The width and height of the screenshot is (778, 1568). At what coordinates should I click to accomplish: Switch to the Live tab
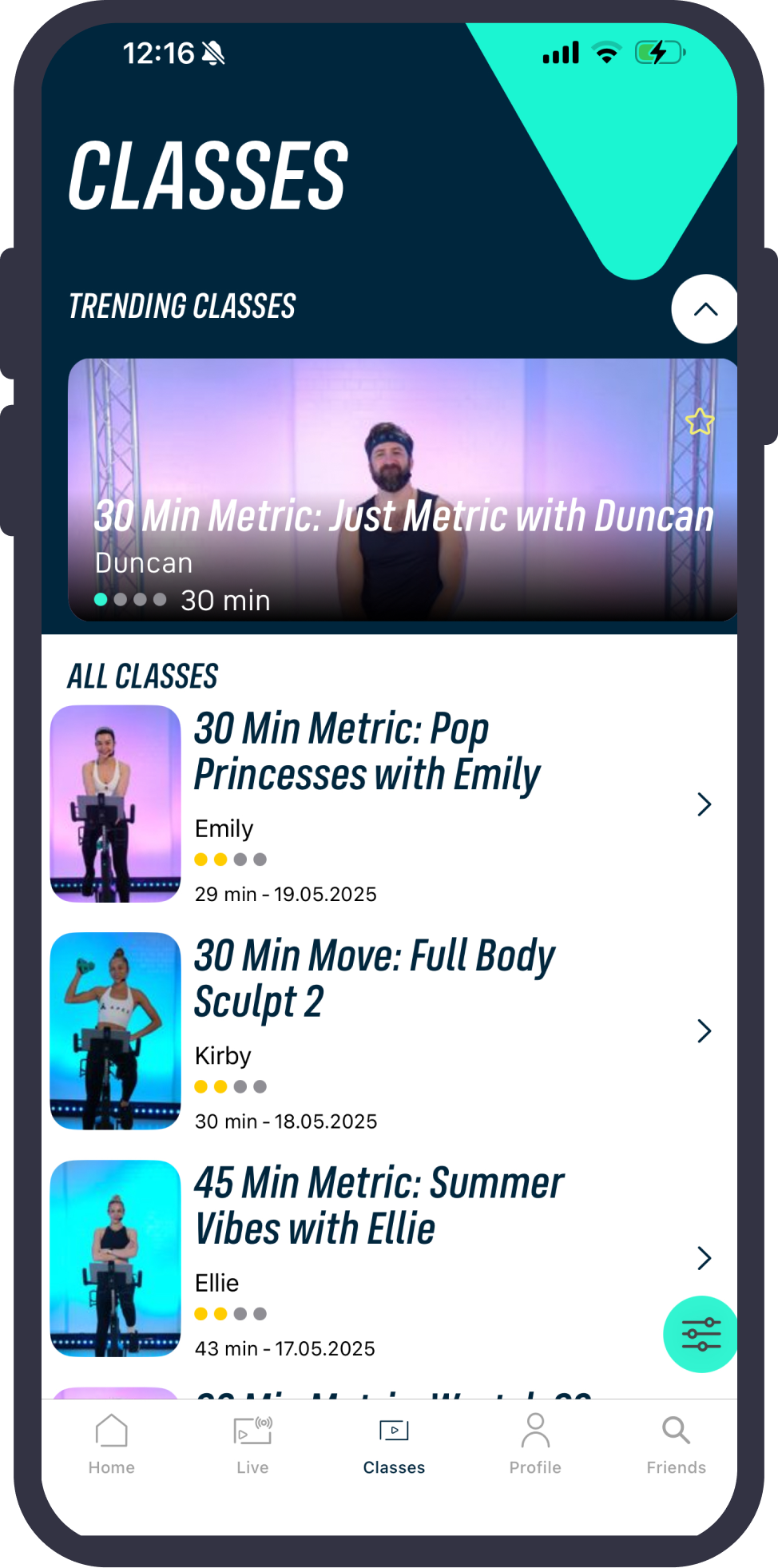point(252,1444)
